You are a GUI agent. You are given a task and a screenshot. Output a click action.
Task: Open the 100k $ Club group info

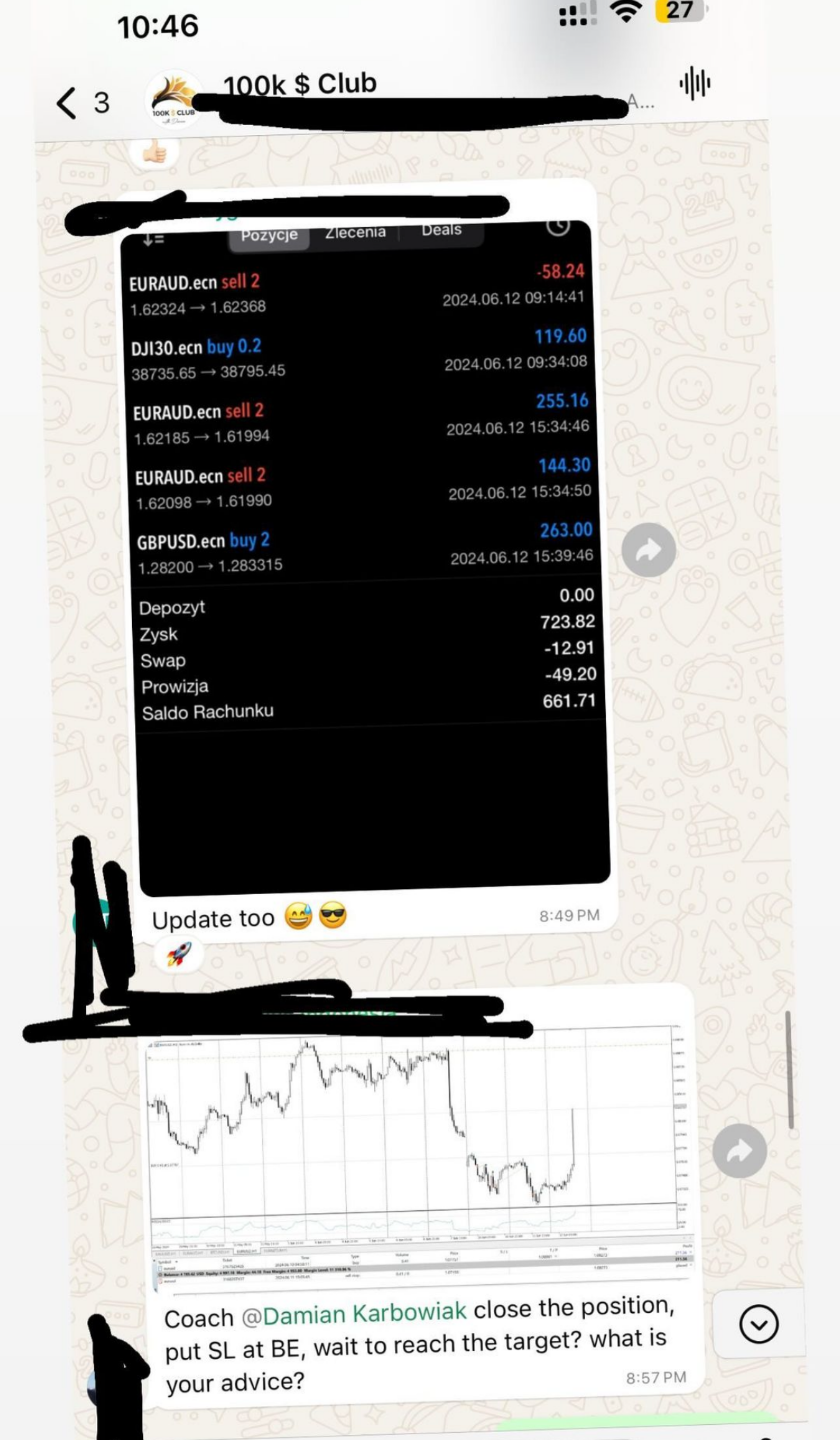coord(300,84)
